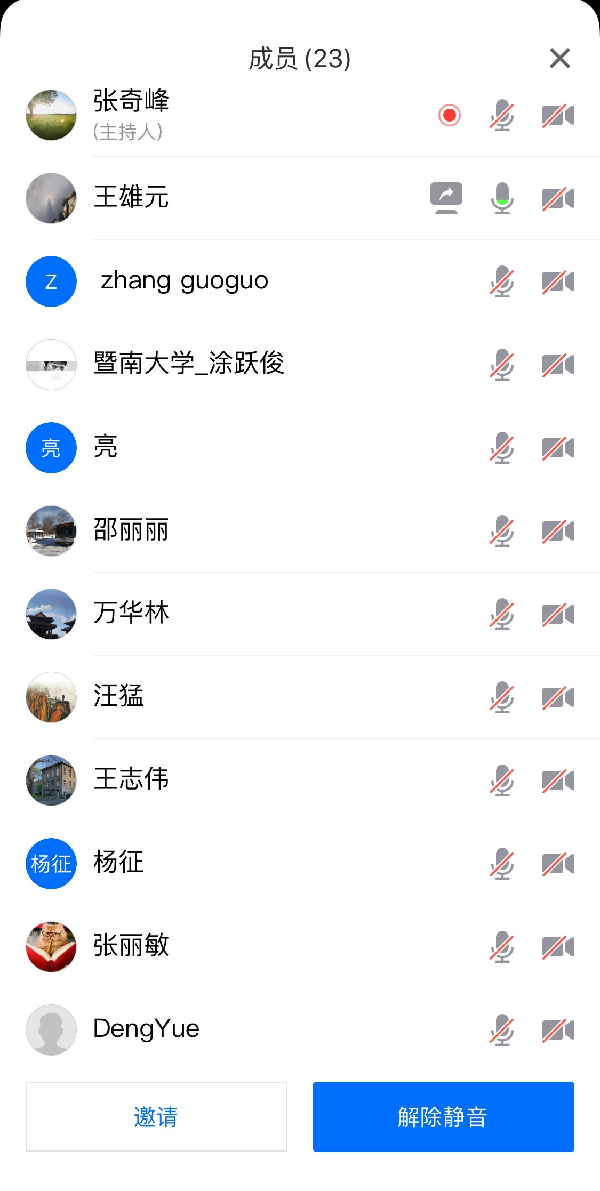Open member row for 万华林
600x1191 pixels.
pyautogui.click(x=131, y=613)
